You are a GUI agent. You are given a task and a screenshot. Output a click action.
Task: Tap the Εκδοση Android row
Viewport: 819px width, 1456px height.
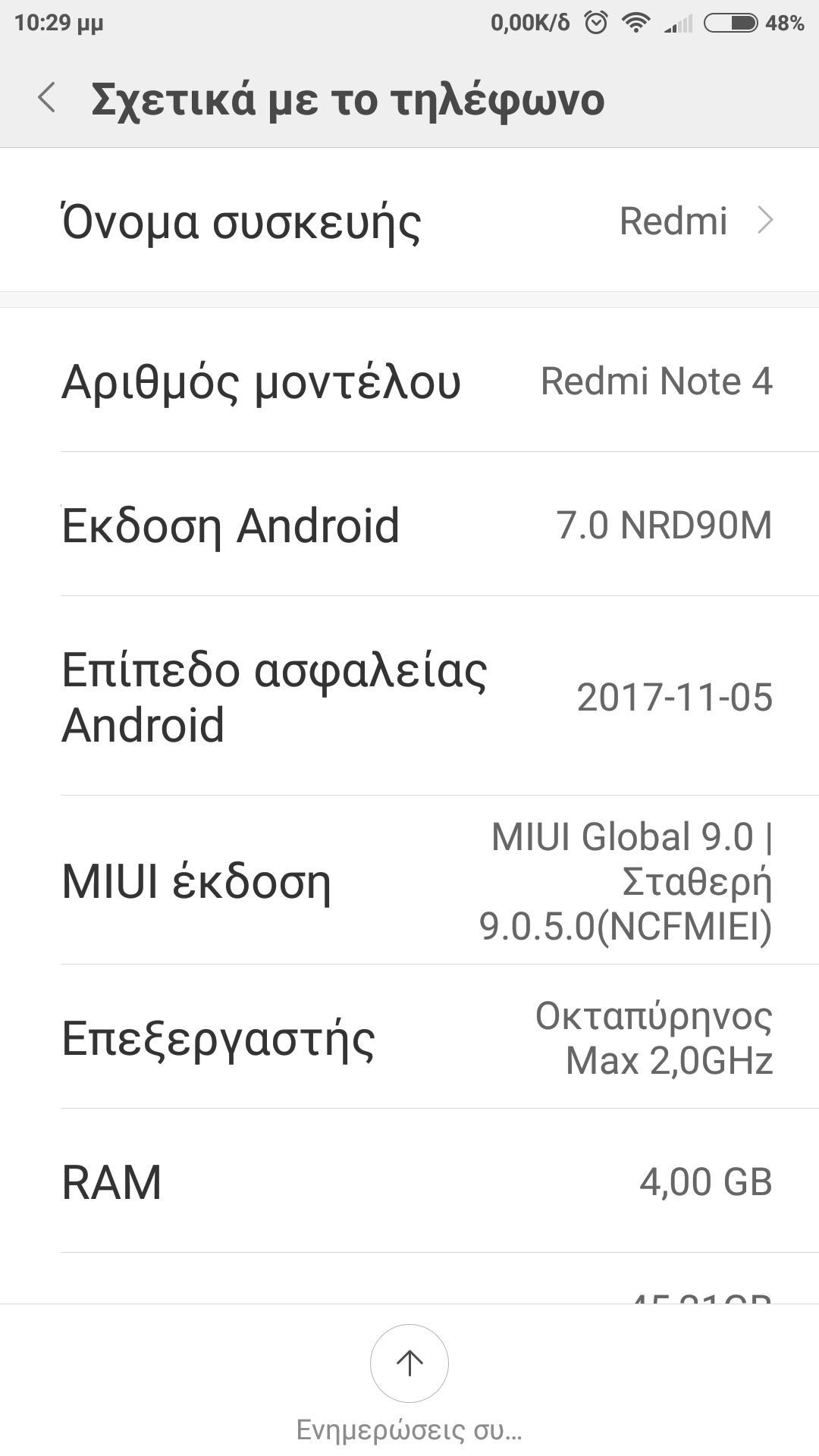[409, 525]
